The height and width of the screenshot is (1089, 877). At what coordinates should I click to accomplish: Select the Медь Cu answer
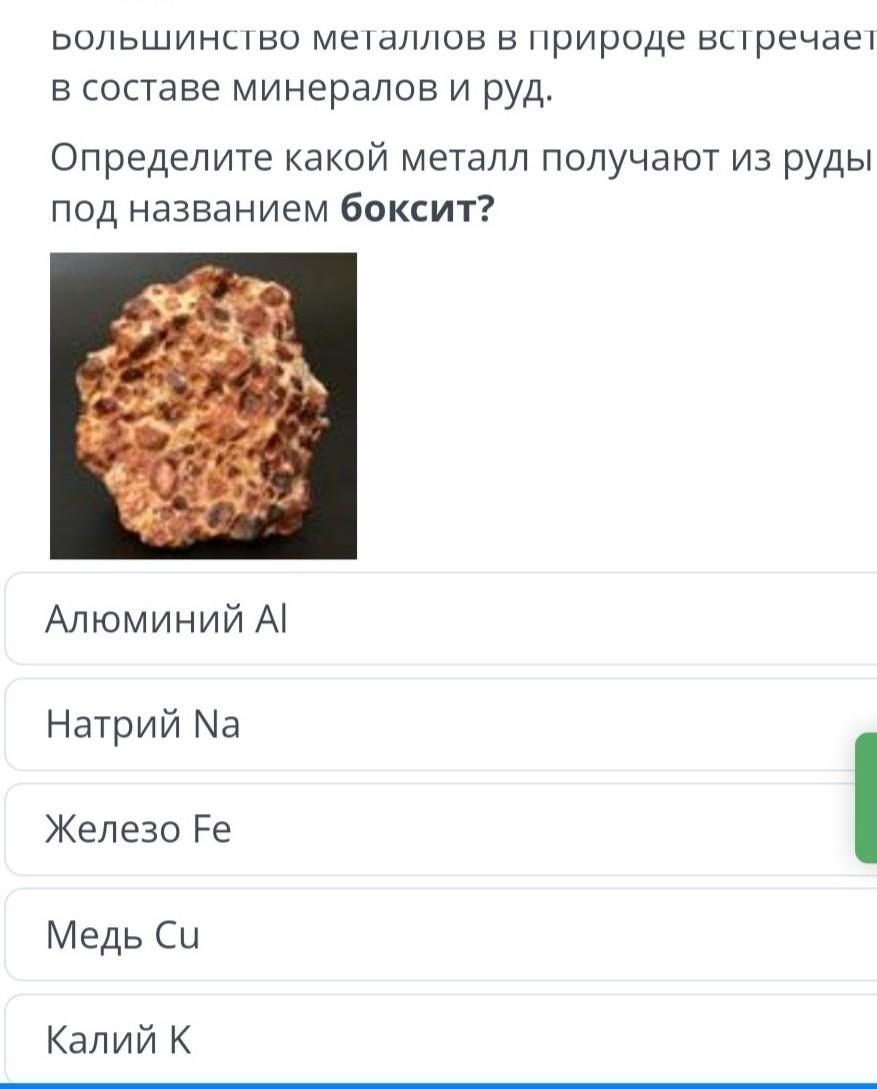point(440,936)
